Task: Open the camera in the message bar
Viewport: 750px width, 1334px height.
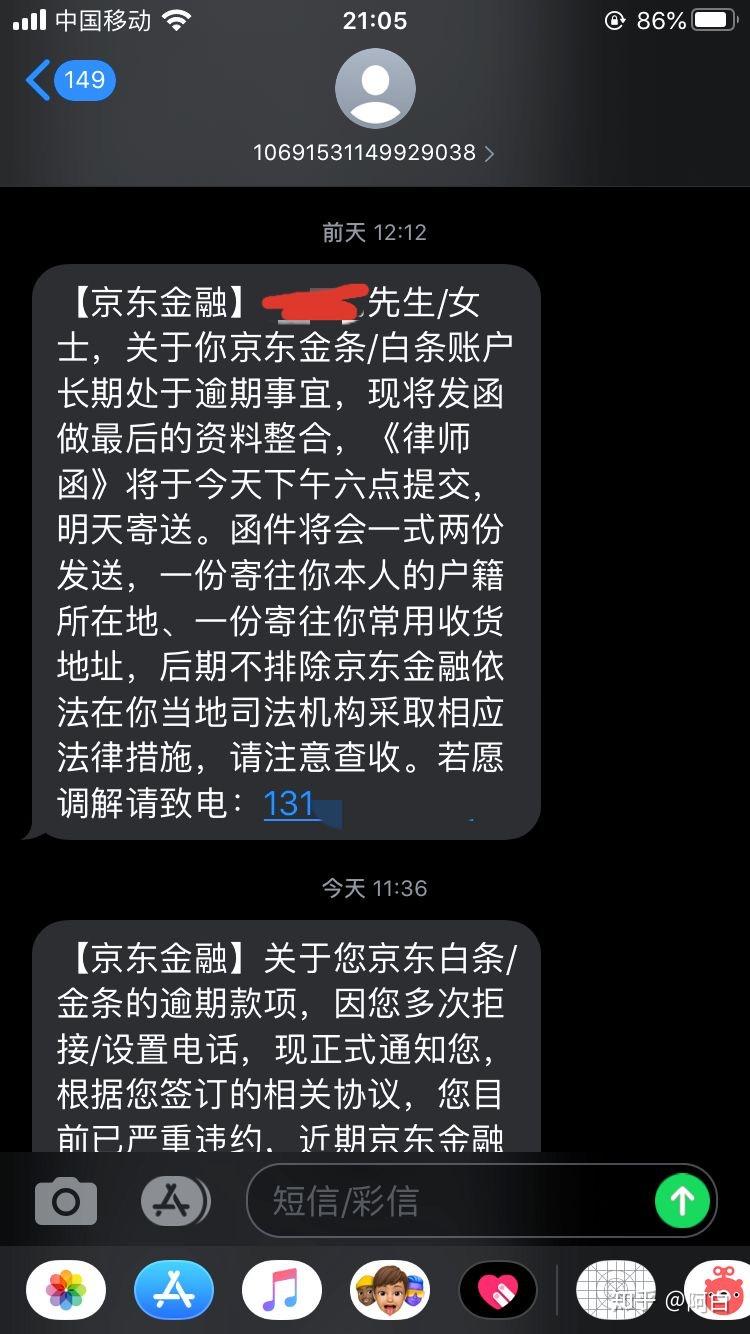Action: coord(65,1200)
